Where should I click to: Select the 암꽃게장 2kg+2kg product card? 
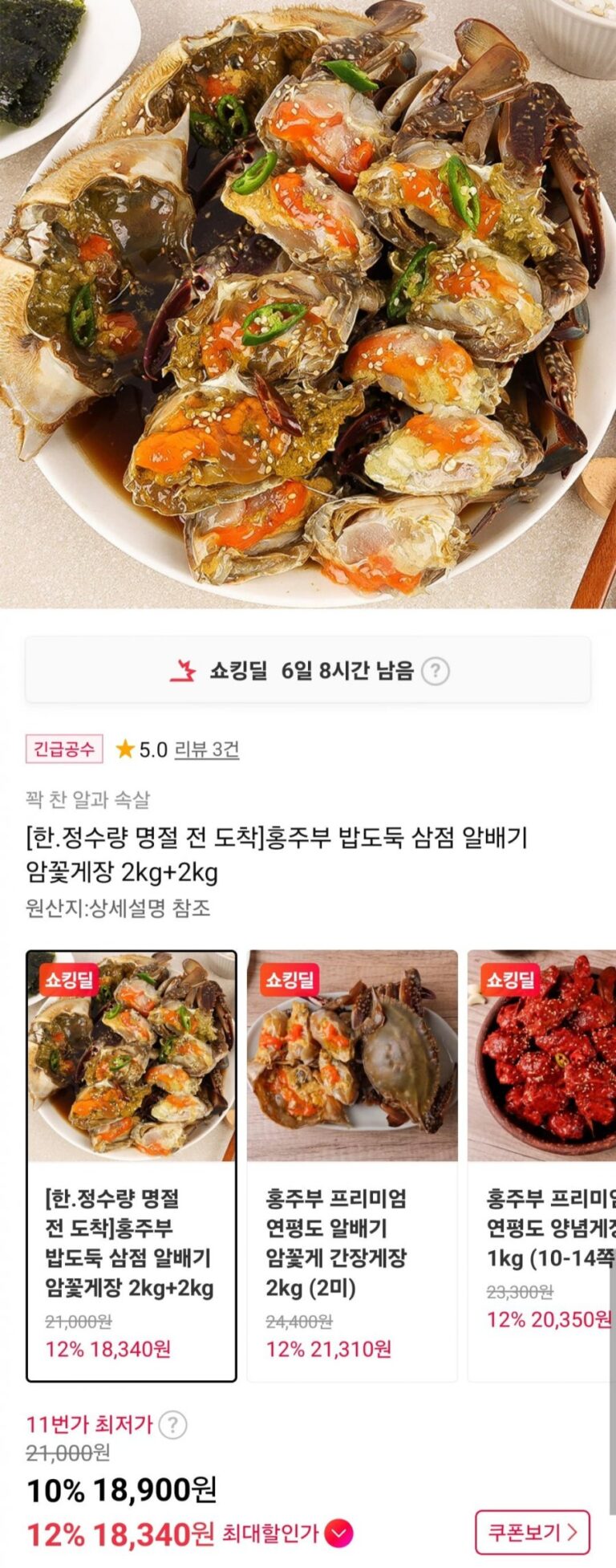coord(132,1166)
